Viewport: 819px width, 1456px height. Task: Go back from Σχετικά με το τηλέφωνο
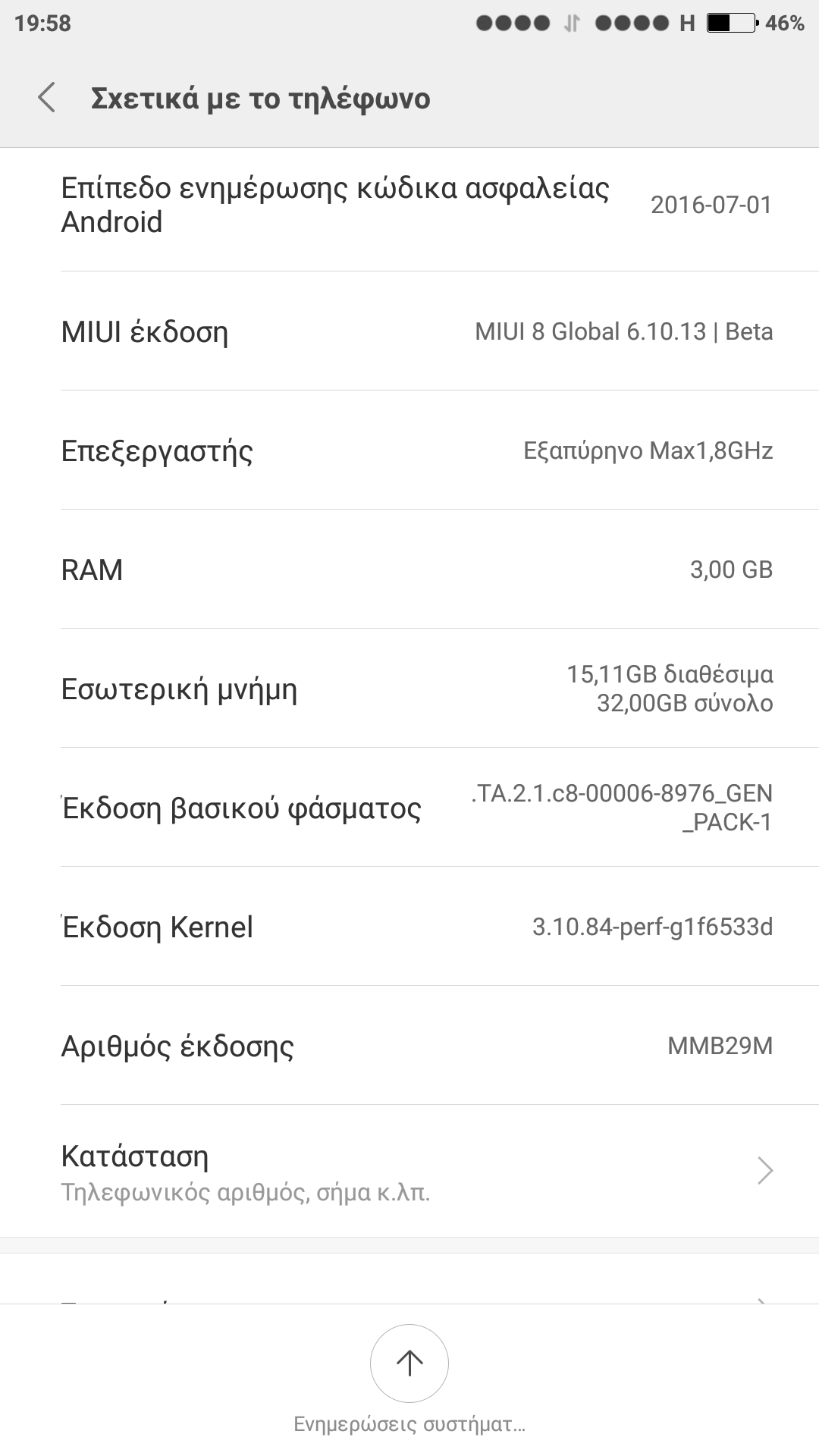tap(47, 98)
